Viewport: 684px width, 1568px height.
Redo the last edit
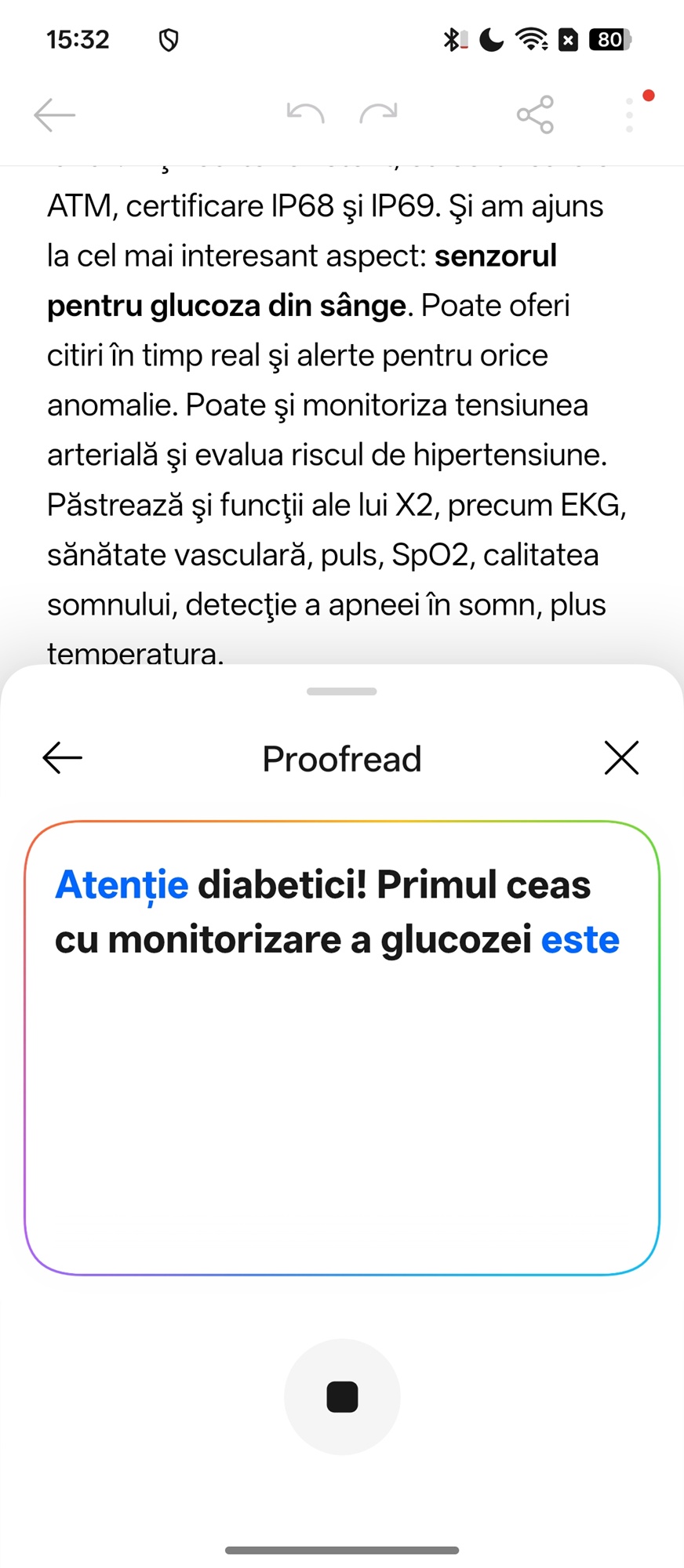[x=379, y=114]
